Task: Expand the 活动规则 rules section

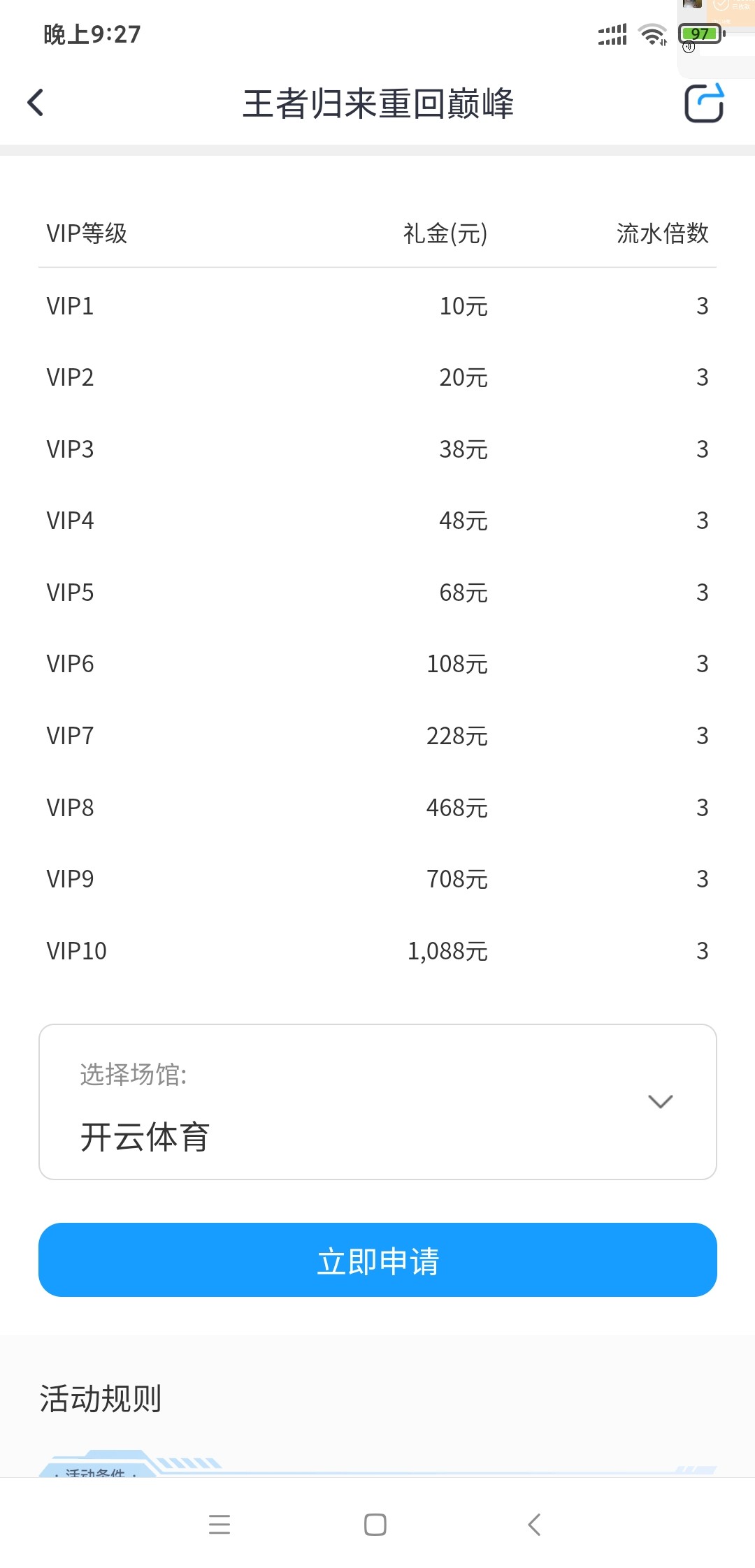Action: pyautogui.click(x=101, y=1398)
